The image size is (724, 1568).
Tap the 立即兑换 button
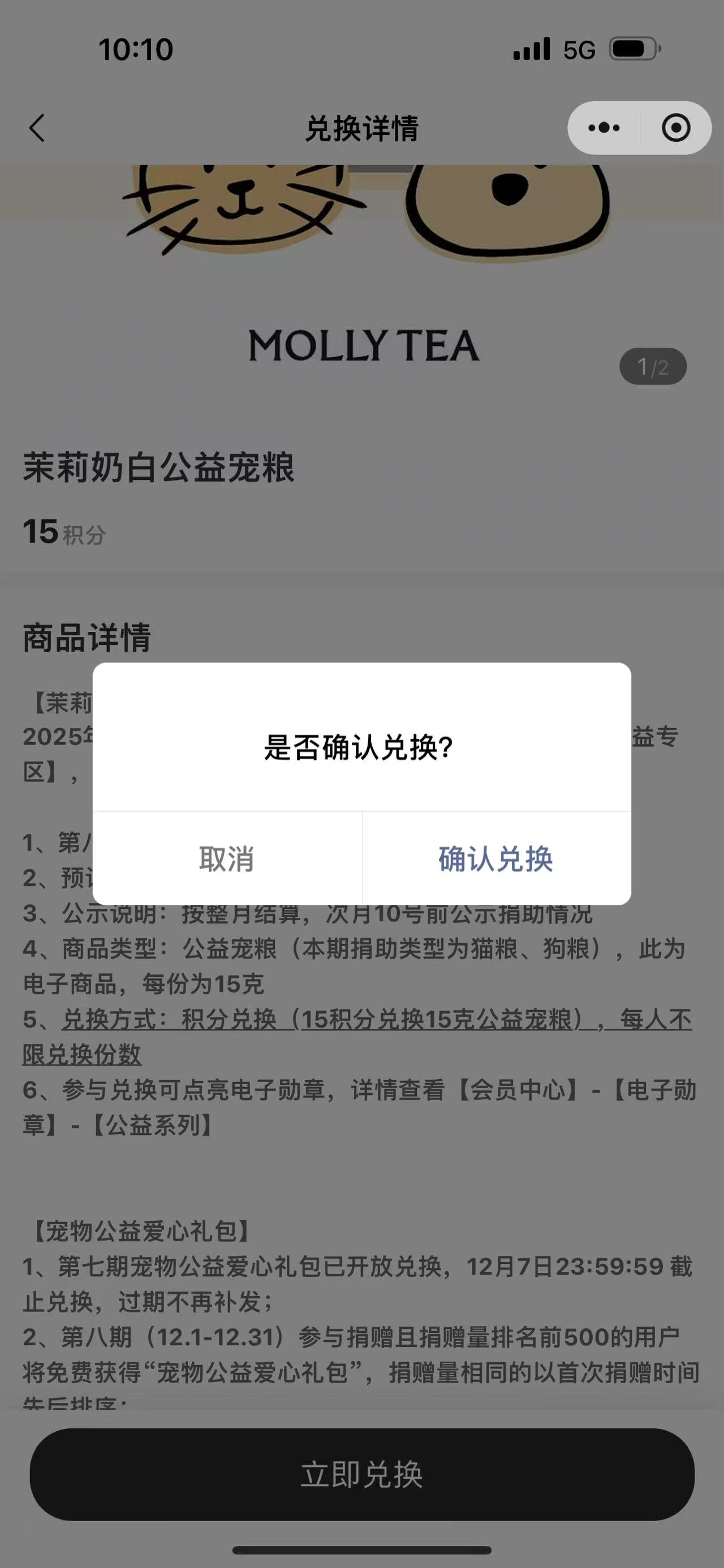click(361, 1474)
